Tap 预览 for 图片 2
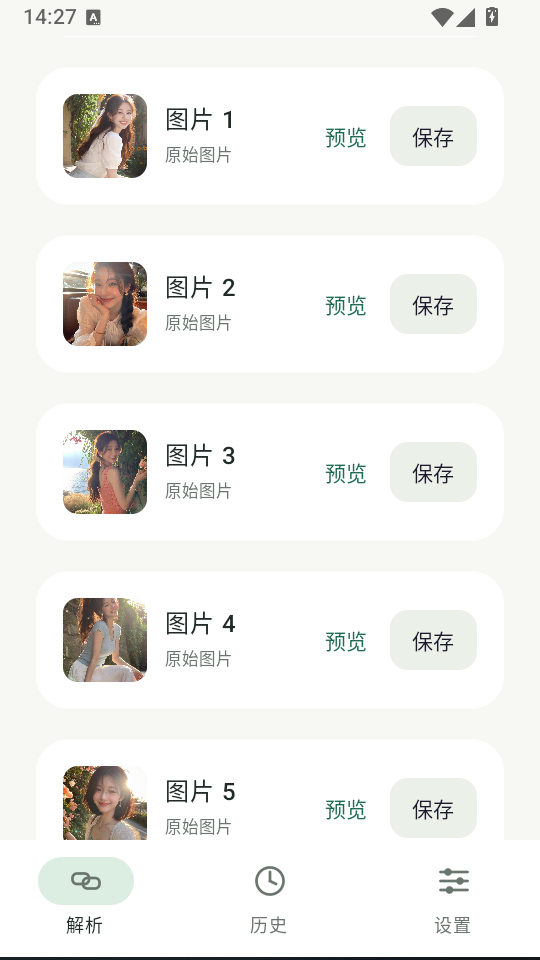The image size is (540, 960). (x=345, y=305)
